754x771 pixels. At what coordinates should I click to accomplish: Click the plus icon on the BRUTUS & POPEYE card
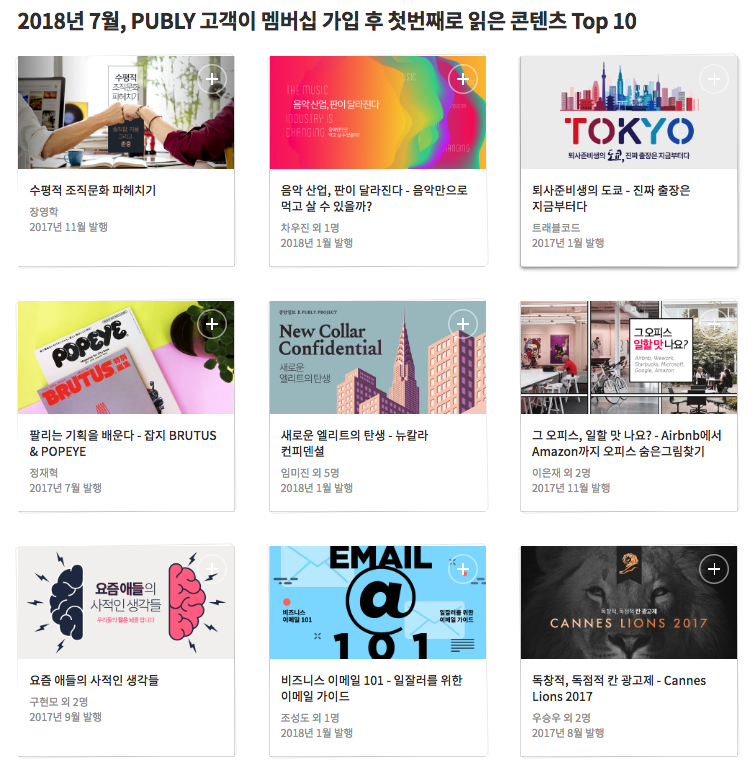click(212, 323)
